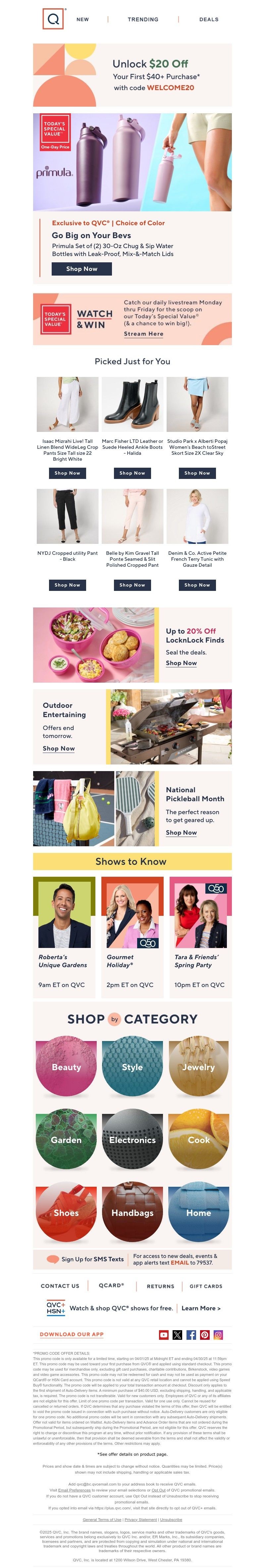The image size is (265, 1568).
Task: Select the Beauty category circle
Action: click(66, 1067)
